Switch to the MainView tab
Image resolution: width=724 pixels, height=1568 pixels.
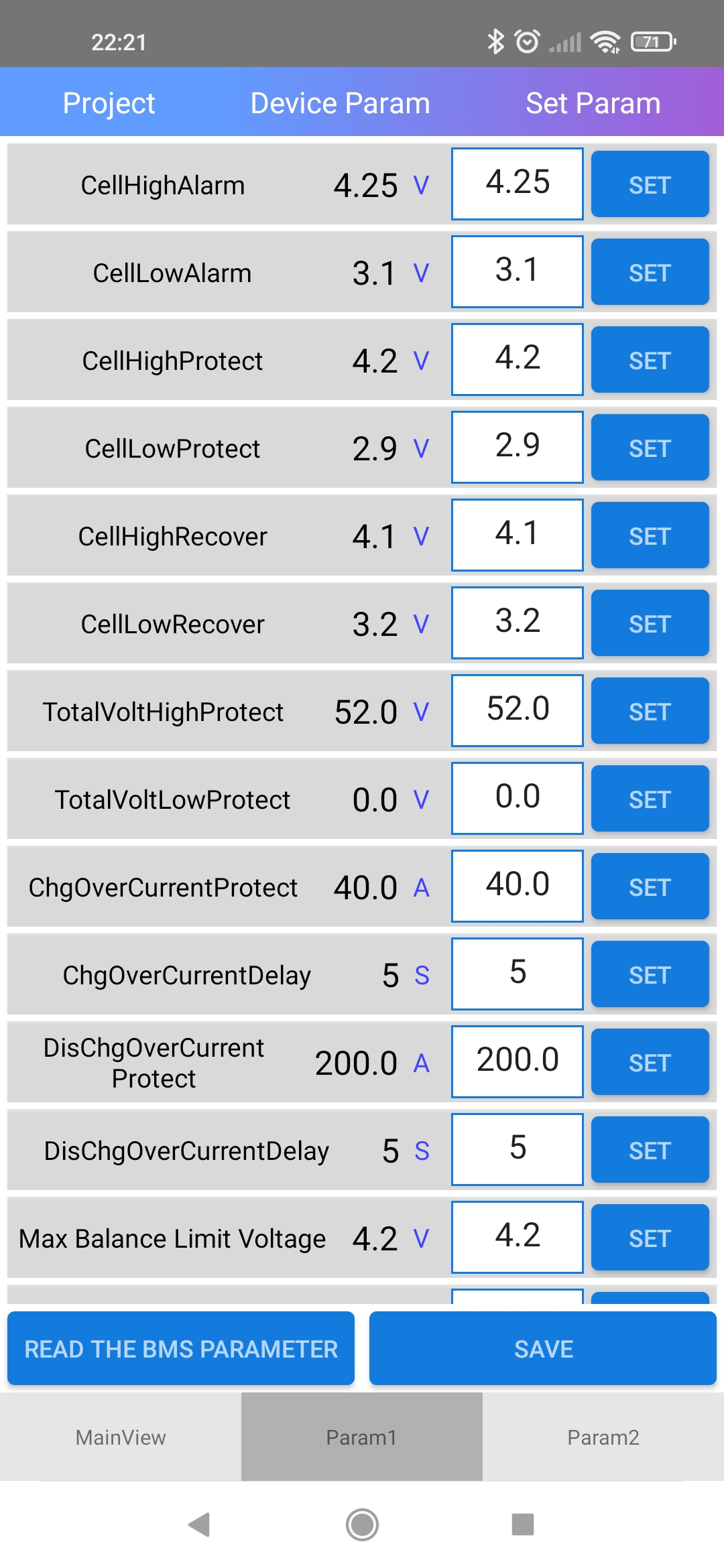121,1437
